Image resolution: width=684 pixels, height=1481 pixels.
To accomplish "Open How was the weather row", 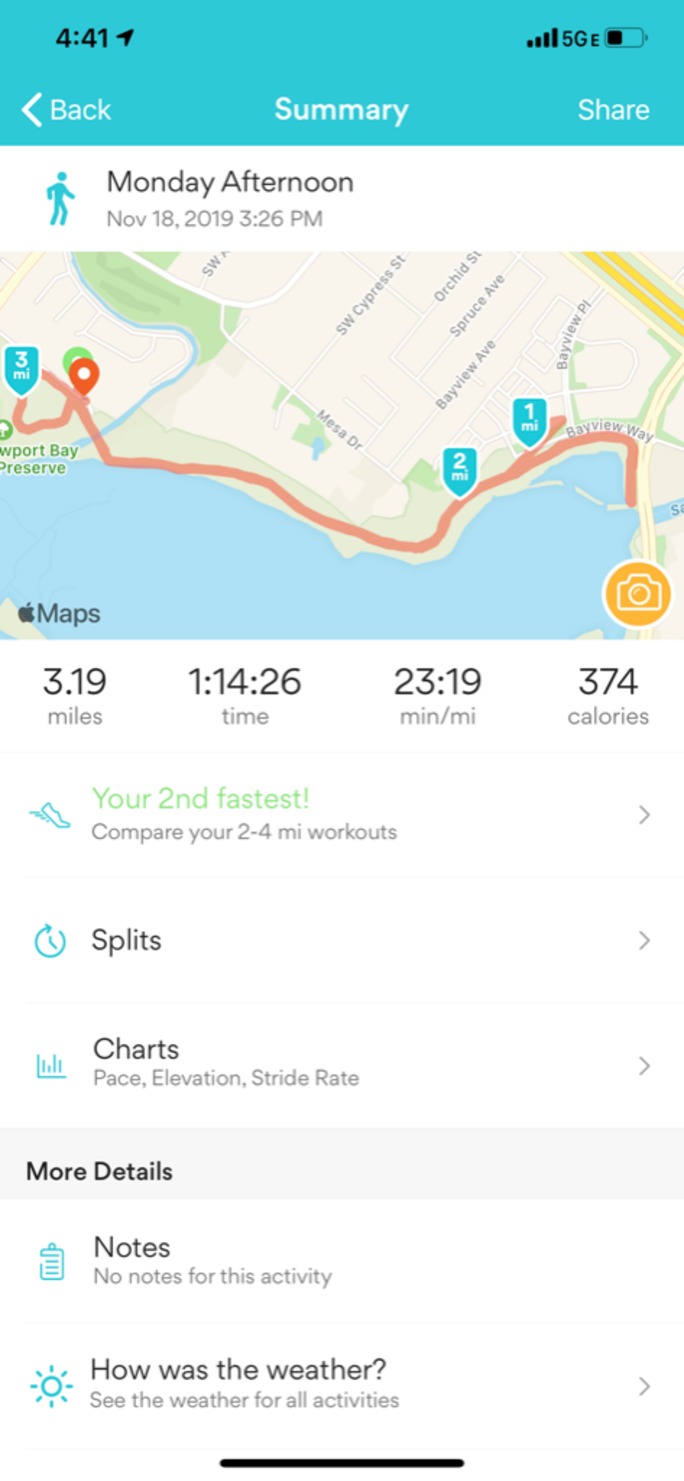I will (x=340, y=1384).
